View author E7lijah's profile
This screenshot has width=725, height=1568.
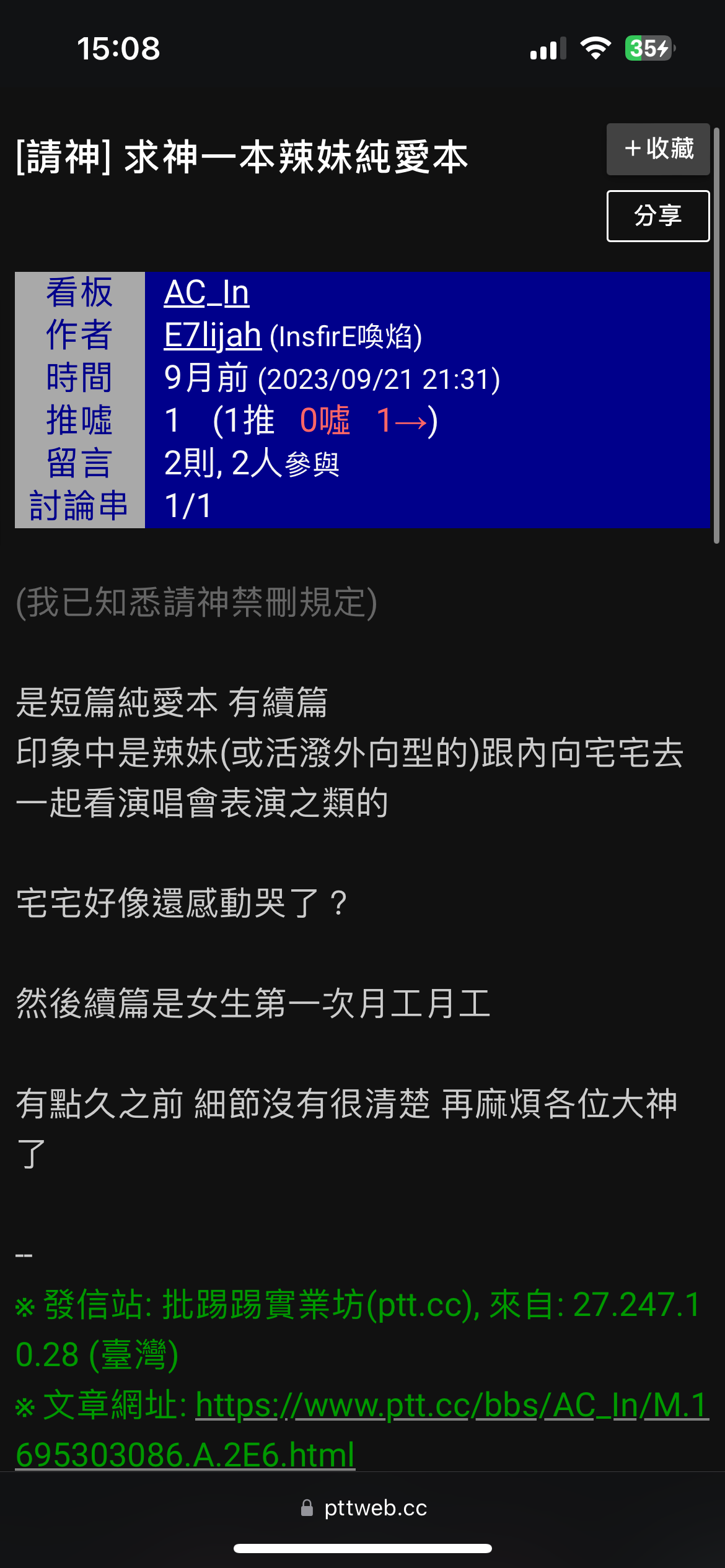[x=213, y=336]
